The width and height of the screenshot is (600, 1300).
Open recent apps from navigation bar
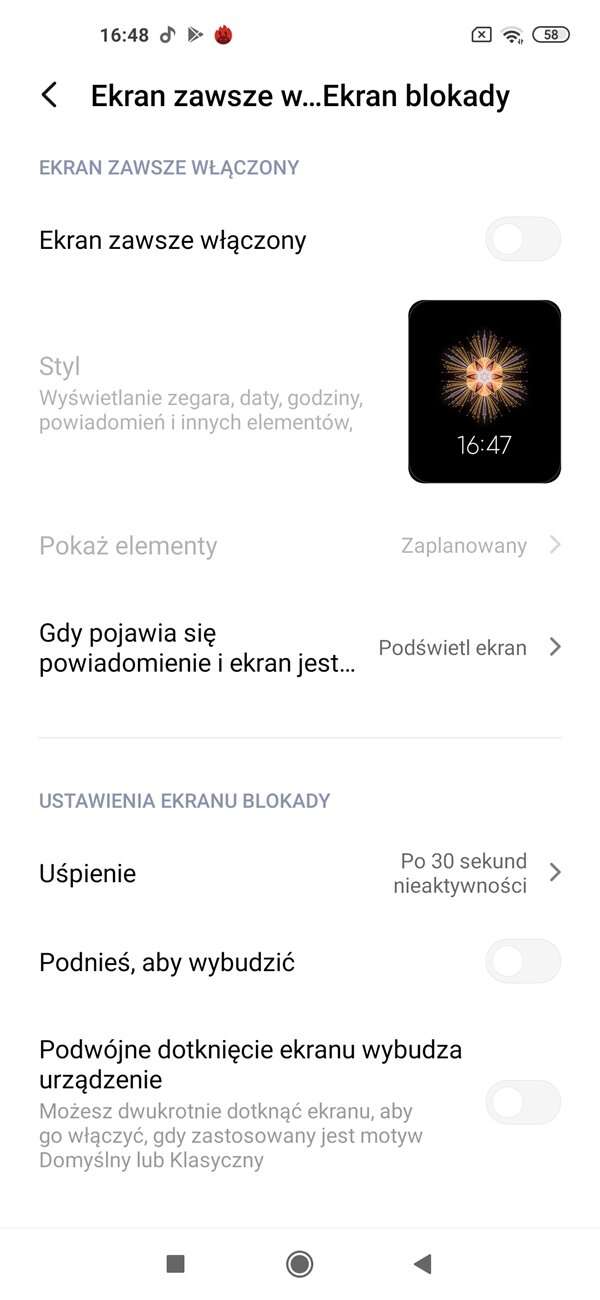coord(175,1264)
